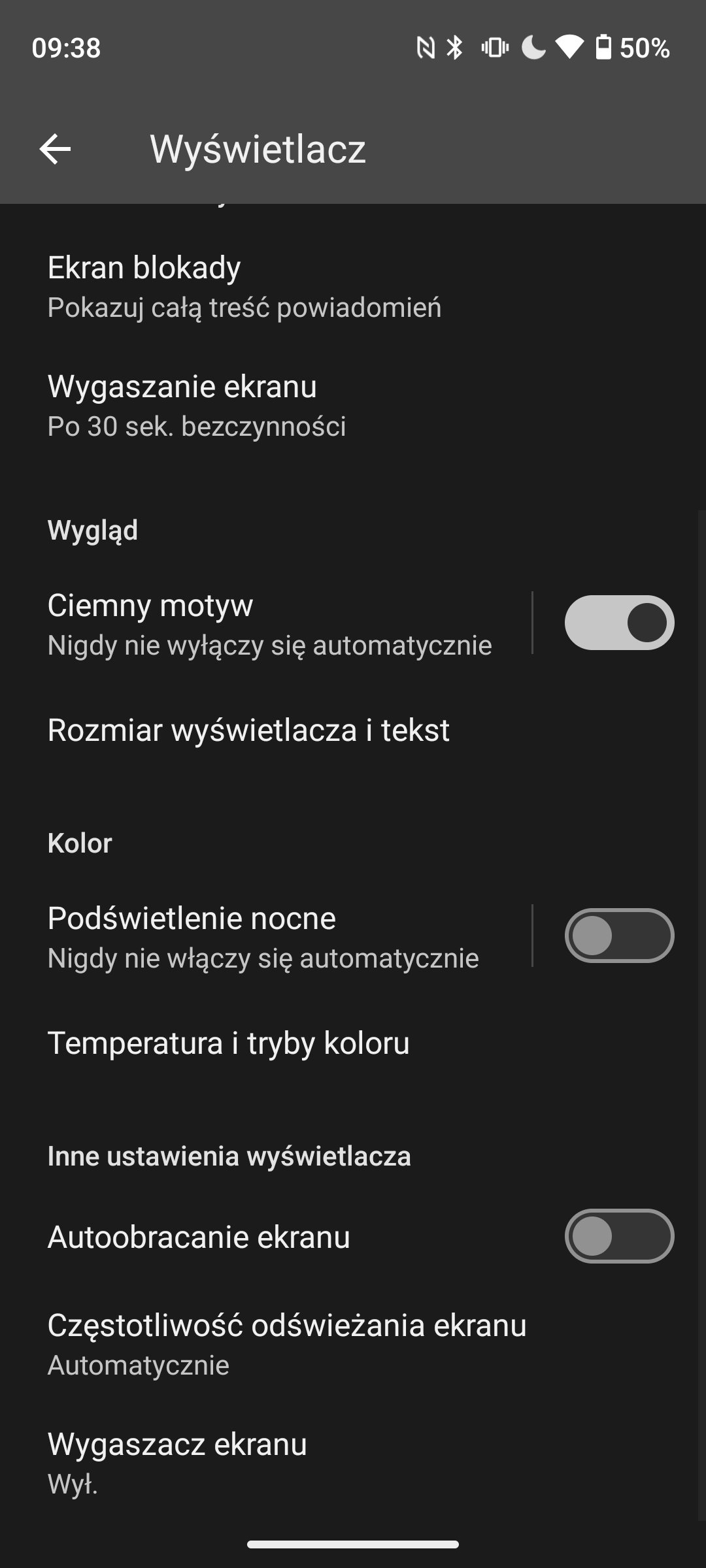The height and width of the screenshot is (1568, 706).
Task: Open Ekran blokady settings
Action: [353, 287]
